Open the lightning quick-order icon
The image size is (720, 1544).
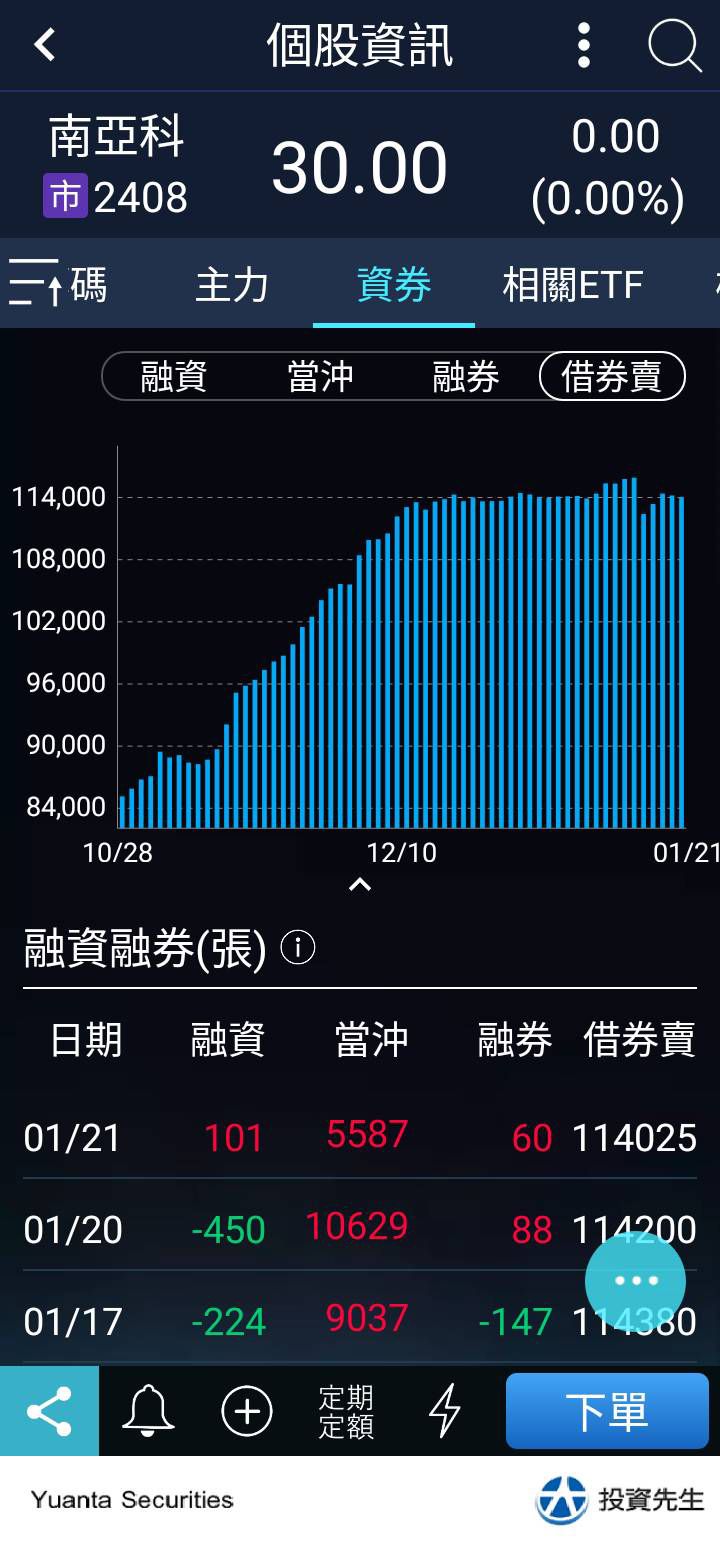pos(444,1411)
